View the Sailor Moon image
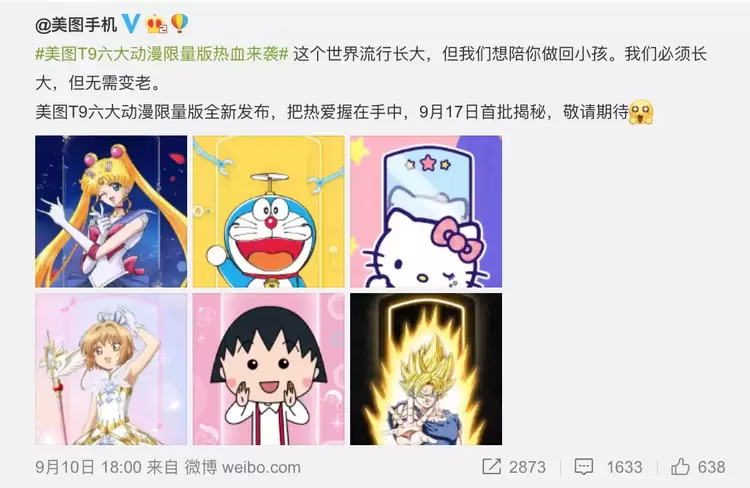The height and width of the screenshot is (488, 750). pos(111,211)
